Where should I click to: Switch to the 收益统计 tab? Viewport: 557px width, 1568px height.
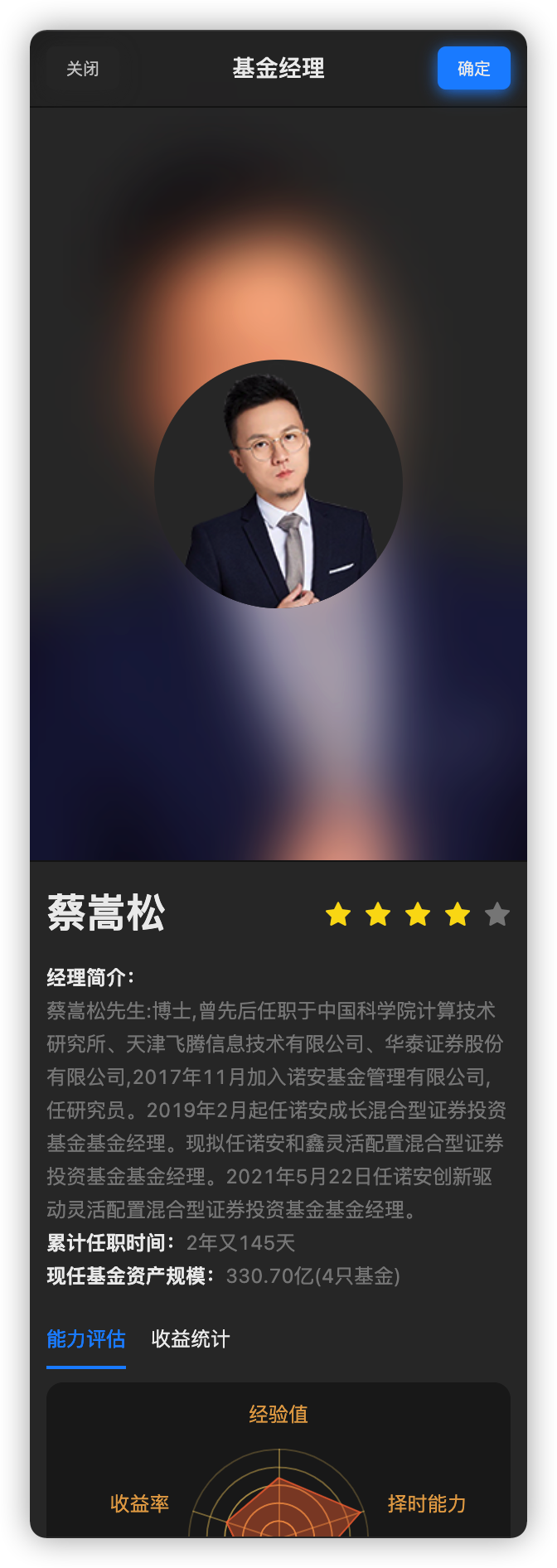coord(190,1338)
